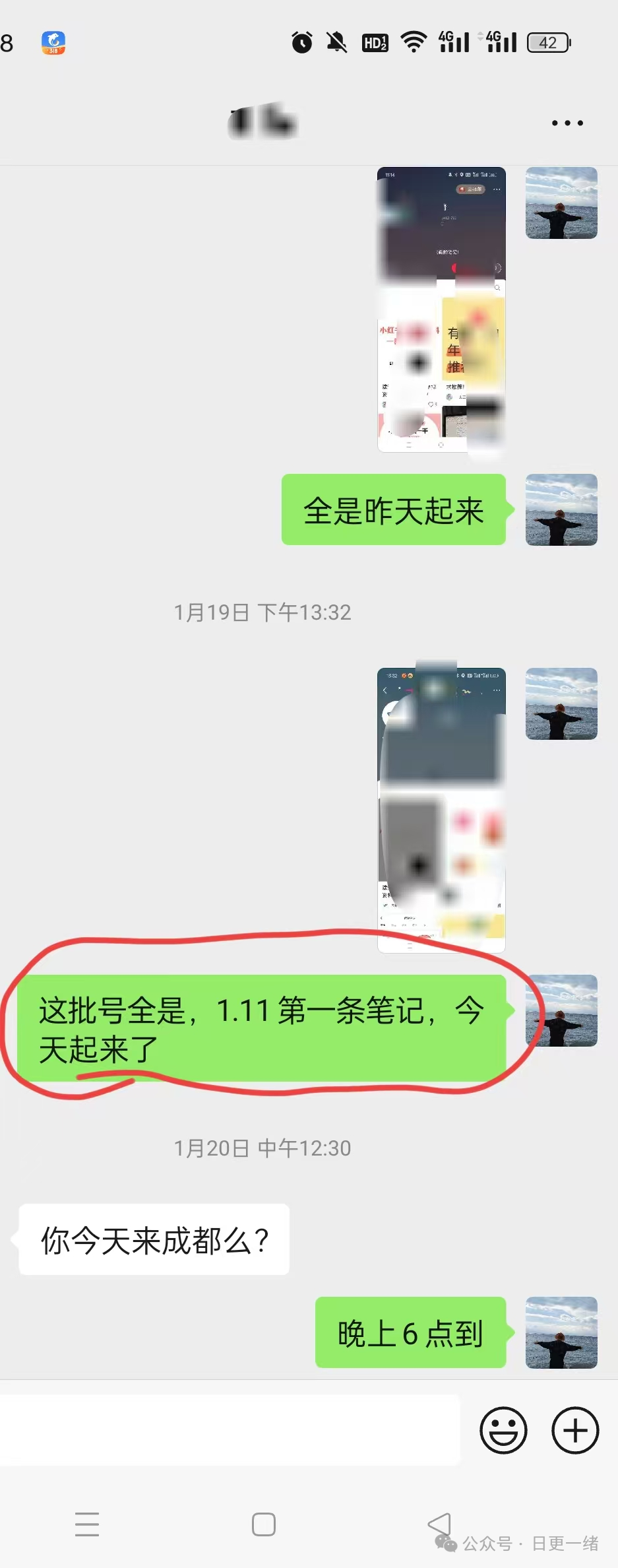The height and width of the screenshot is (1568, 618).
Task: Go to the system home screen
Action: pyautogui.click(x=264, y=1524)
